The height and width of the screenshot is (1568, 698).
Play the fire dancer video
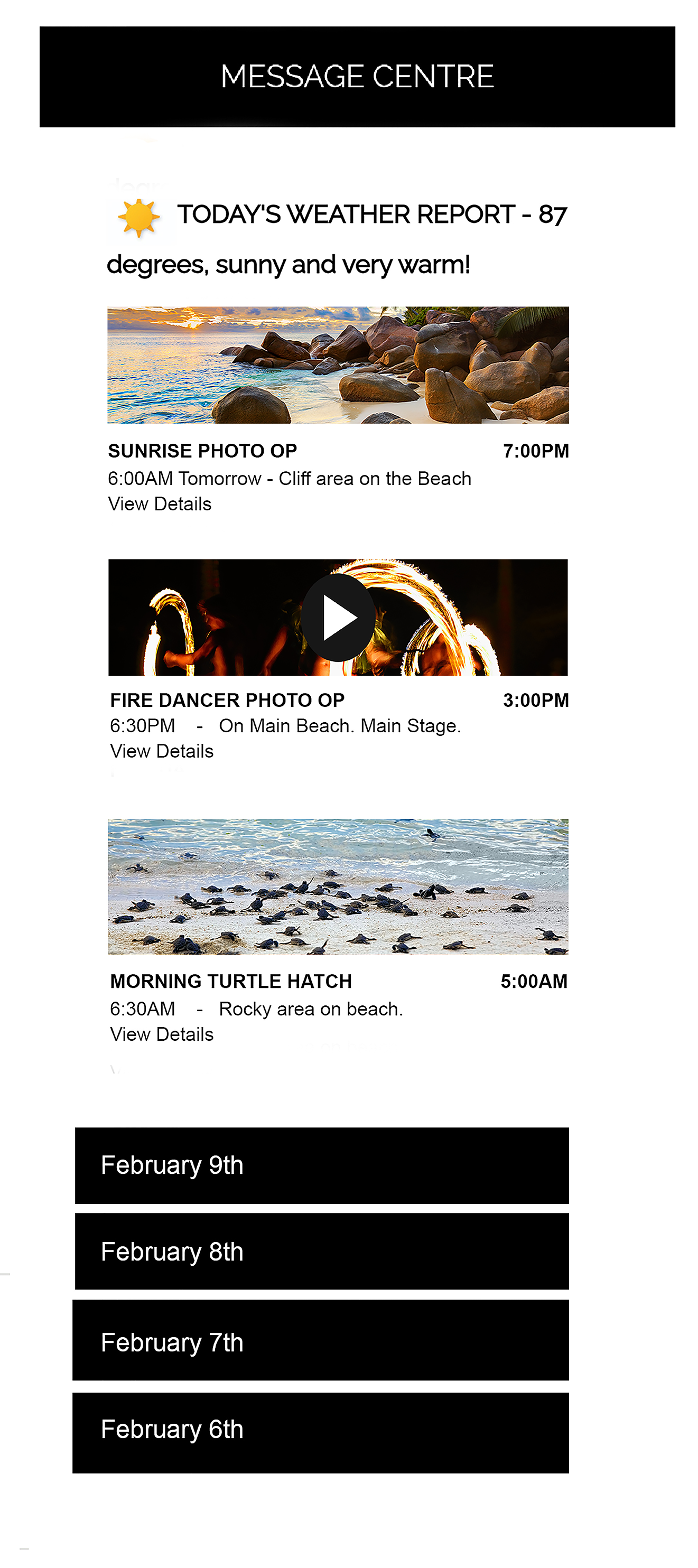pos(338,617)
